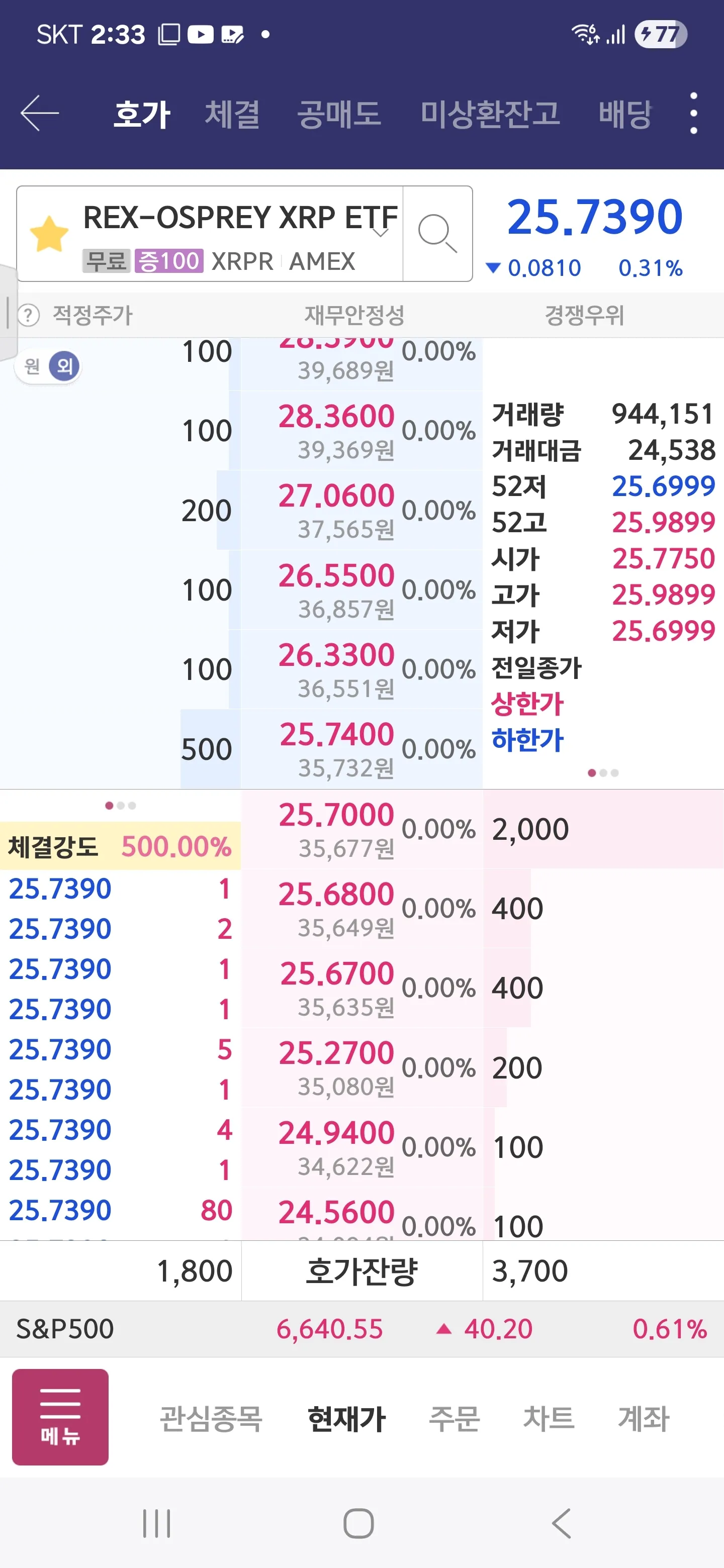Image resolution: width=724 pixels, height=1568 pixels.
Task: Open the 적정주가 help info
Action: (29, 315)
